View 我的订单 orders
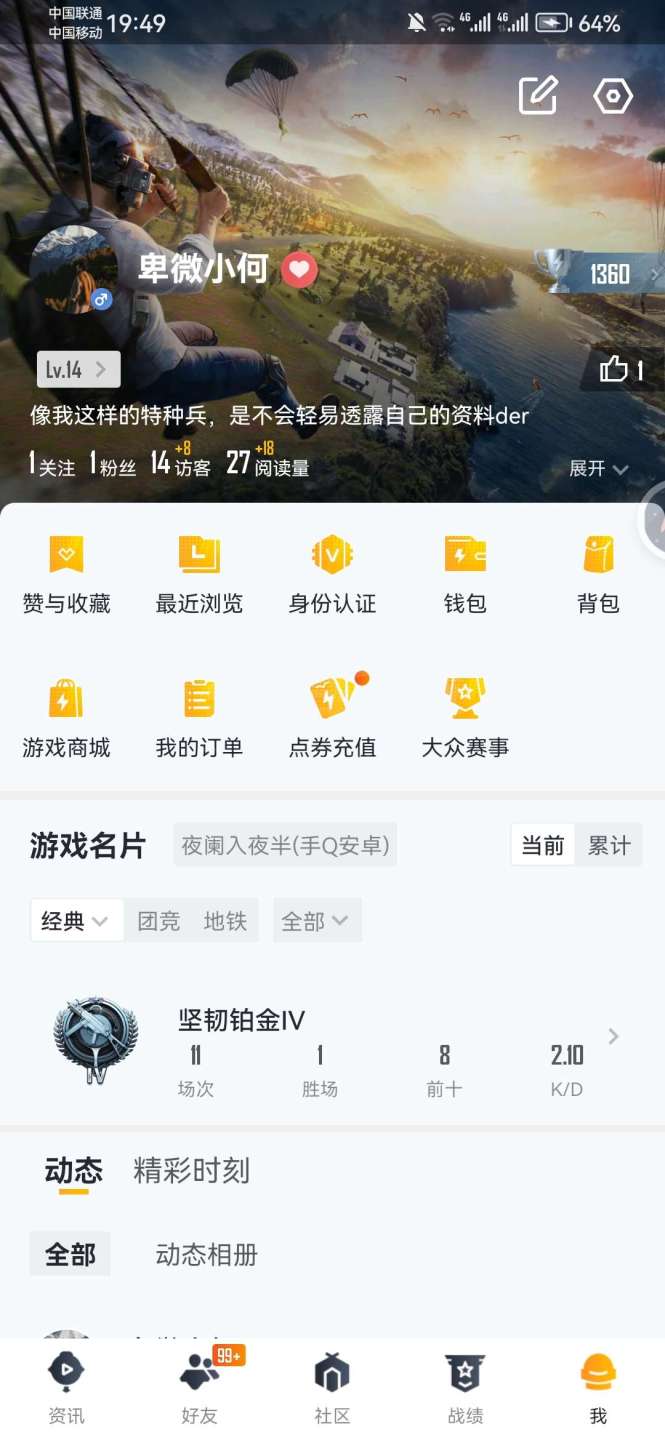The width and height of the screenshot is (665, 1440). pos(199,718)
